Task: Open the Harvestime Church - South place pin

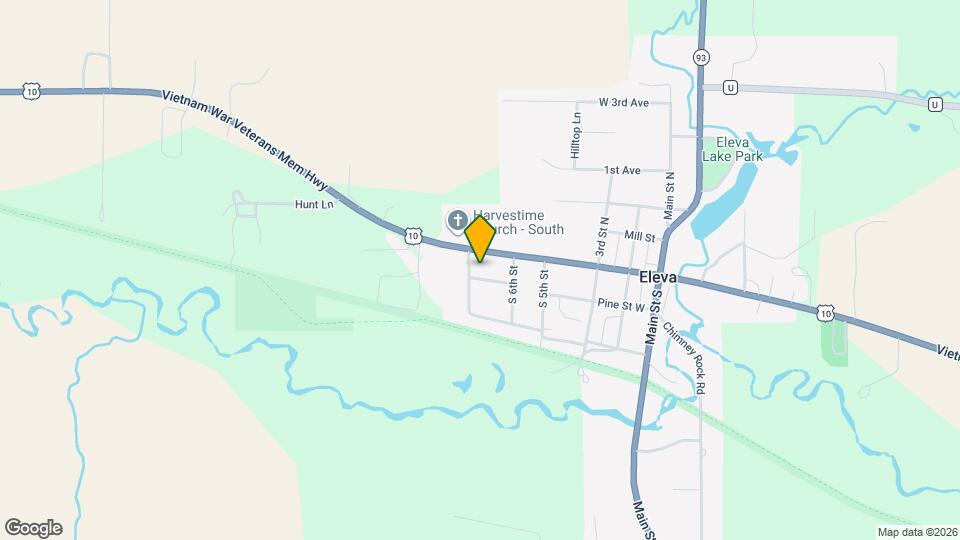Action: [457, 222]
